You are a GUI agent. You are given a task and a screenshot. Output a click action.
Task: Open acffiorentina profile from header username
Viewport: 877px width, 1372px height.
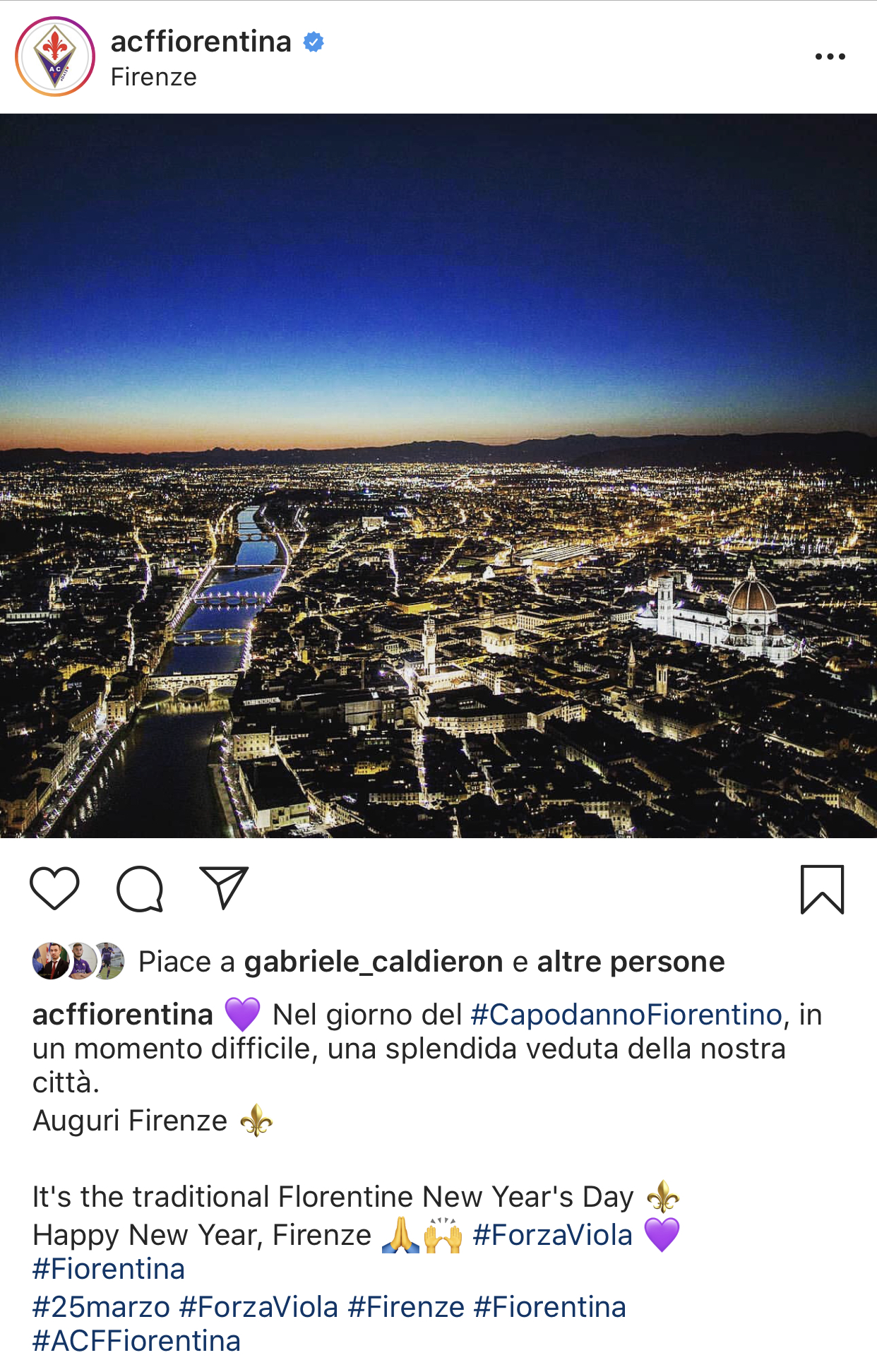pyautogui.click(x=201, y=42)
